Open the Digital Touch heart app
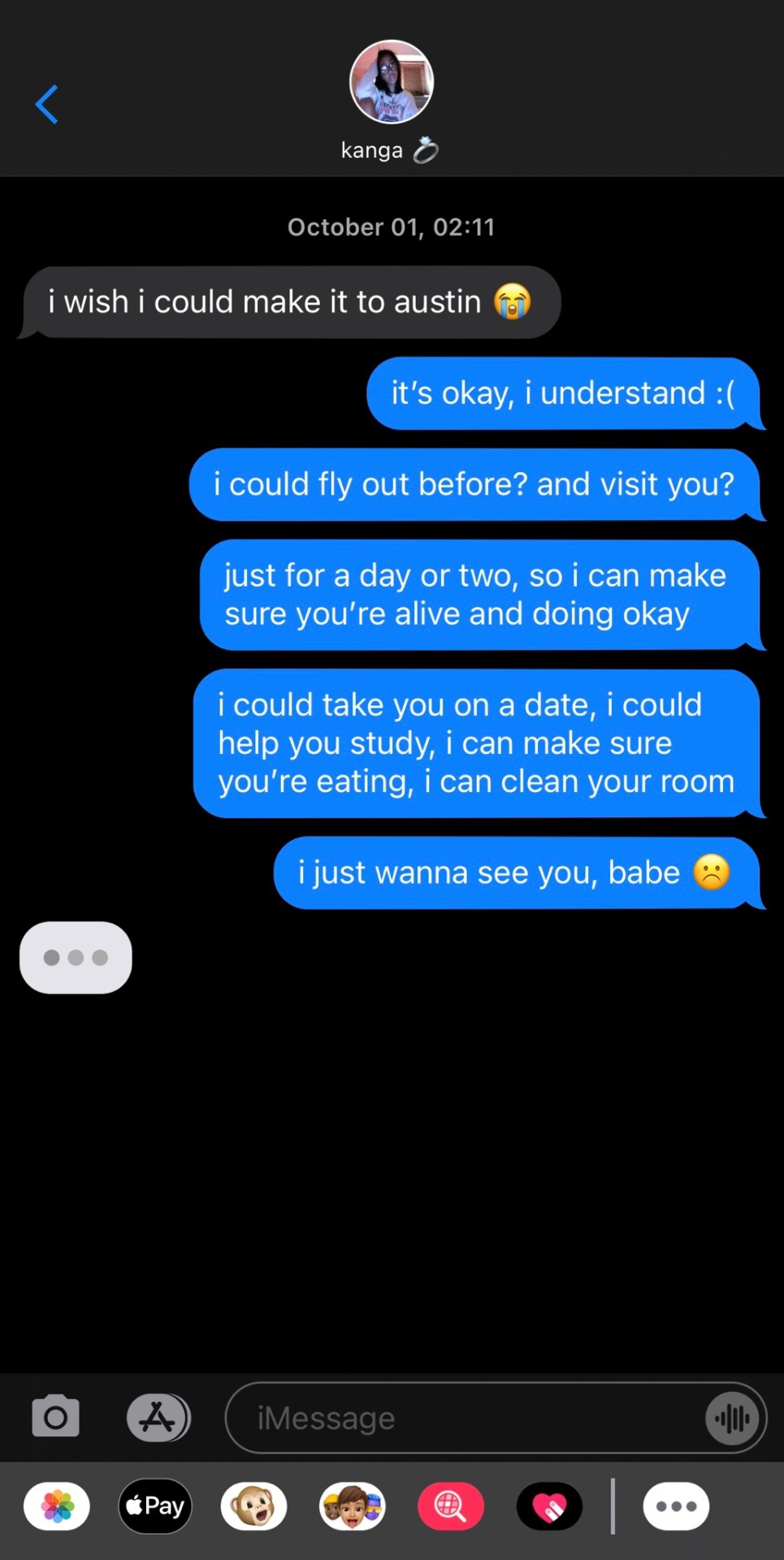This screenshot has height=1560, width=784. tap(549, 1506)
